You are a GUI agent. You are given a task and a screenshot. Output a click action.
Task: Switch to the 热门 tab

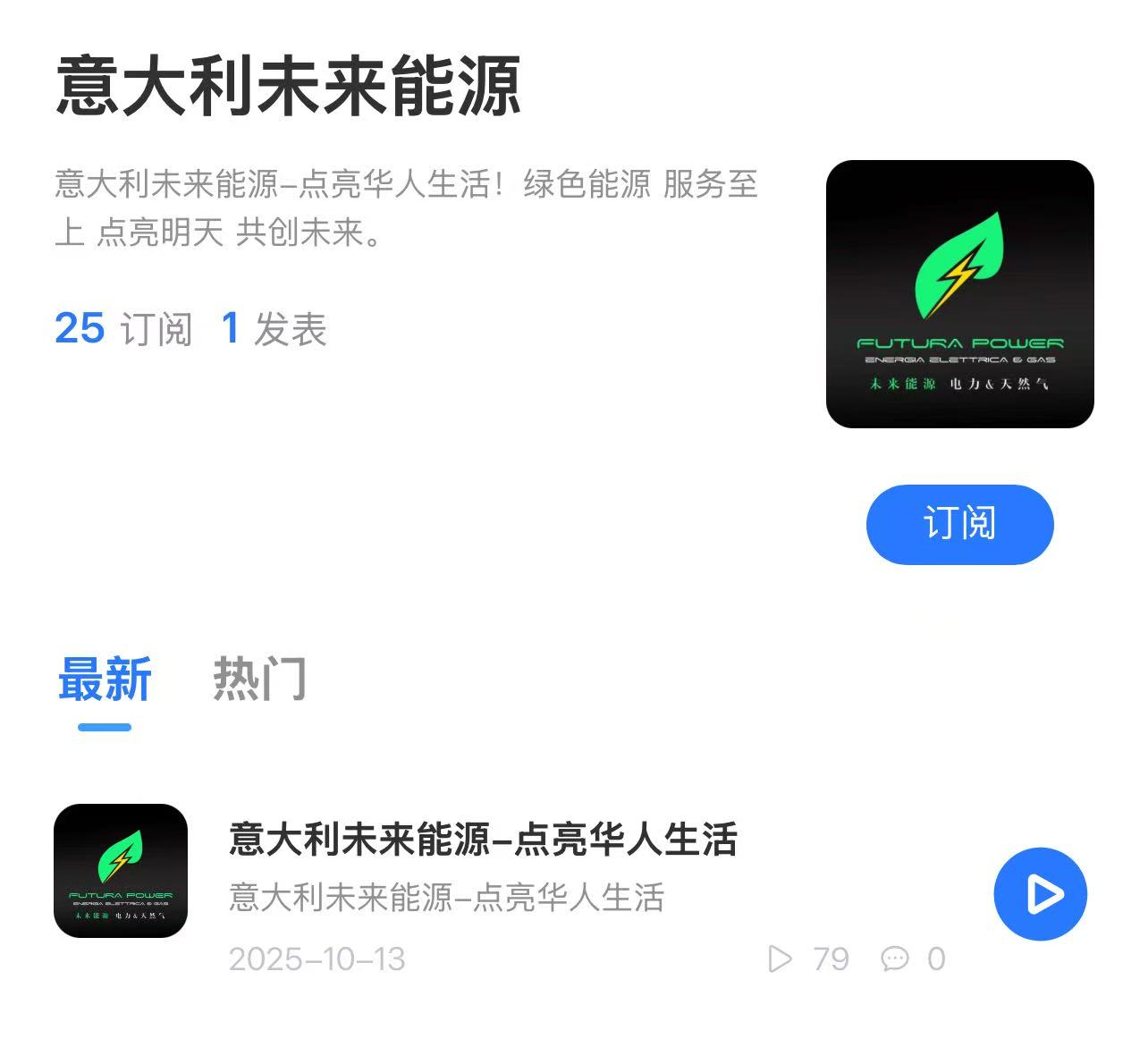[259, 679]
